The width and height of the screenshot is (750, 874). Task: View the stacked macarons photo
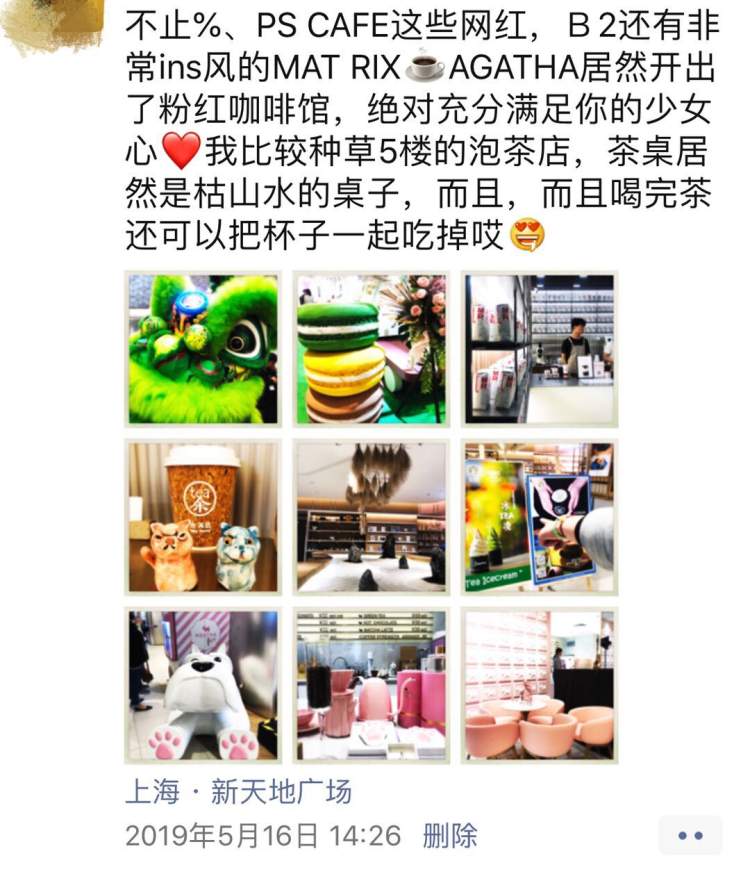click(371, 349)
